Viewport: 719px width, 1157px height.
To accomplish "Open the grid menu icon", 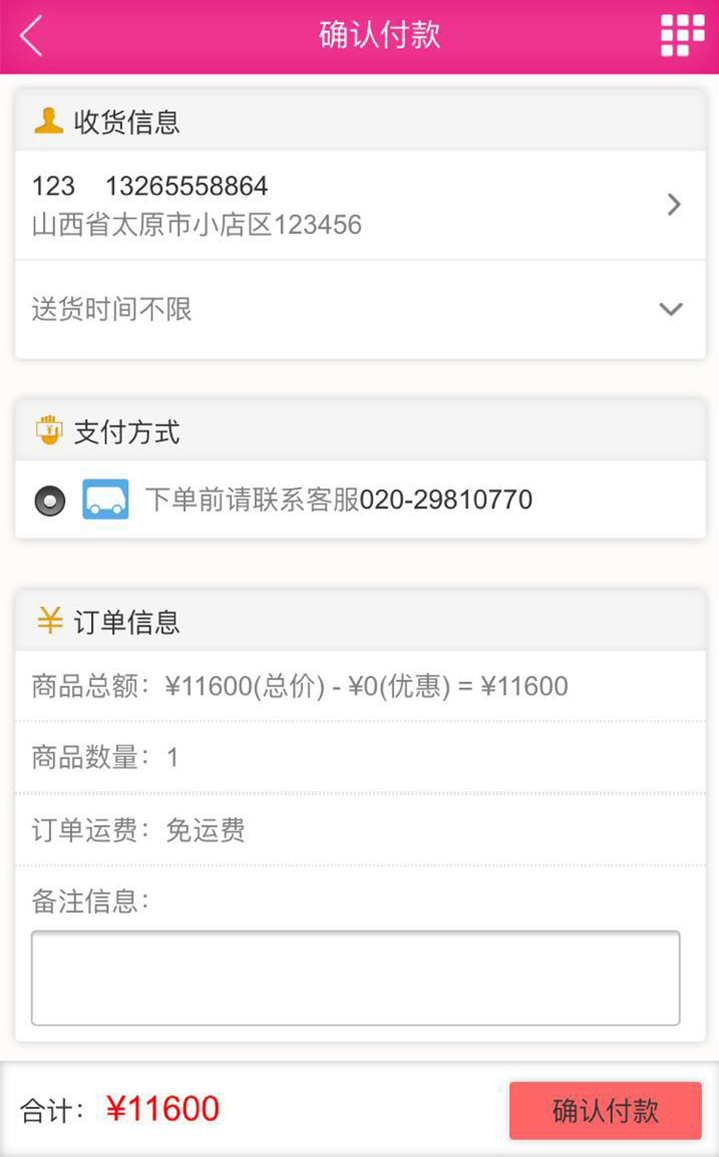I will point(682,36).
